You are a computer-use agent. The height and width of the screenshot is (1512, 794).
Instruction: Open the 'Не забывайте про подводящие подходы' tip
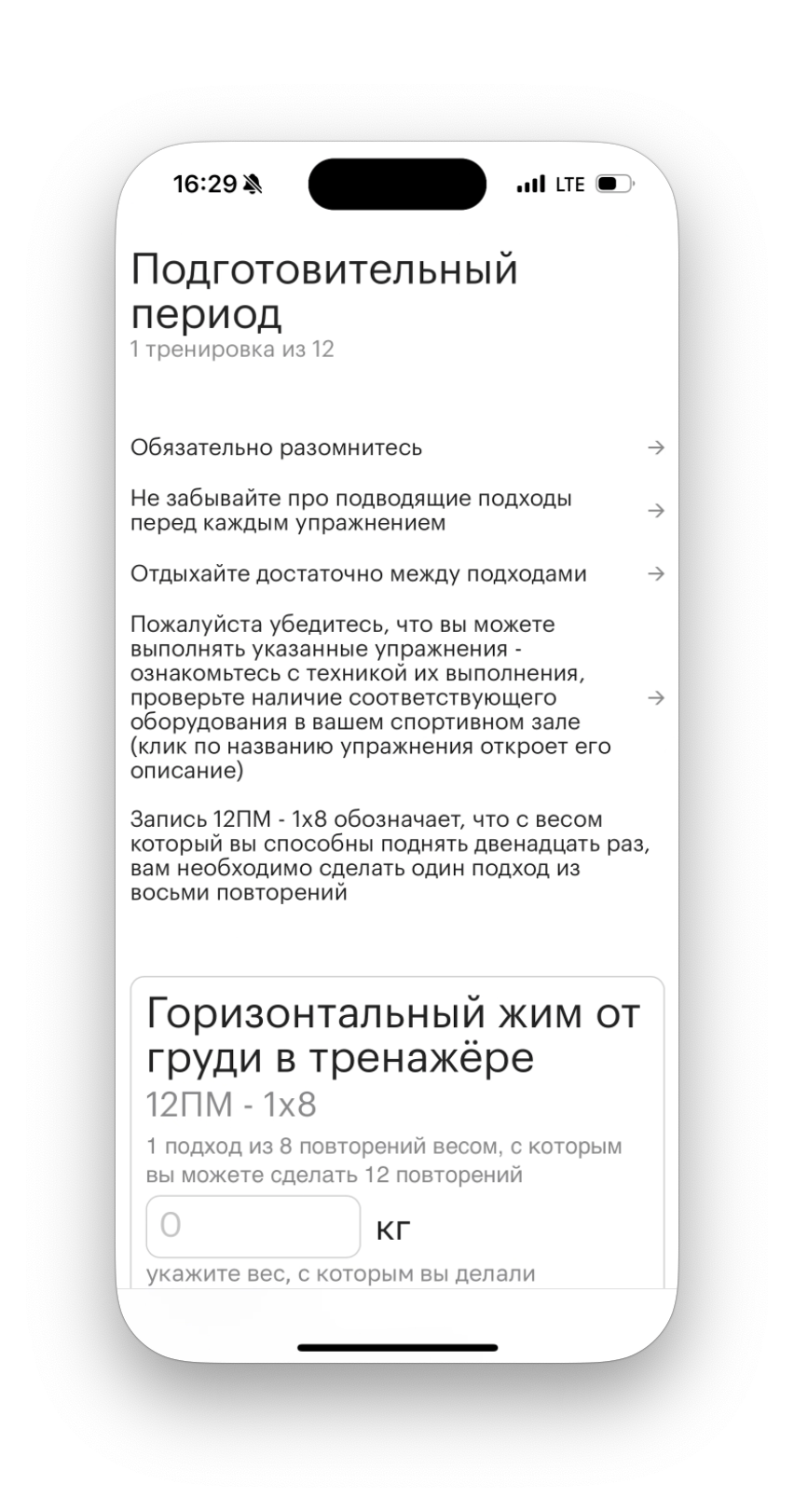pyautogui.click(x=397, y=510)
